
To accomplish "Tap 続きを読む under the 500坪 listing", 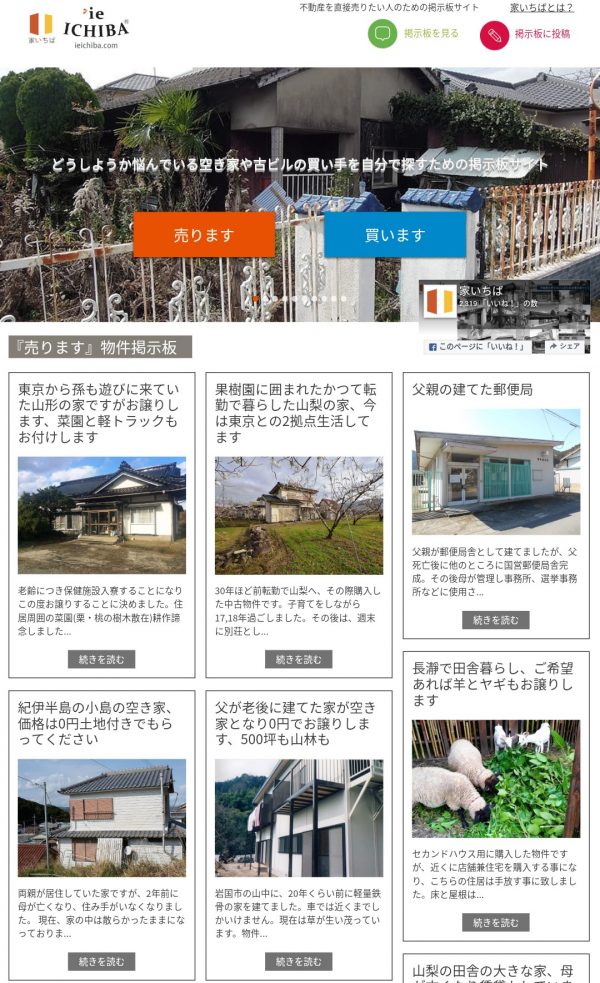I will pyautogui.click(x=299, y=961).
